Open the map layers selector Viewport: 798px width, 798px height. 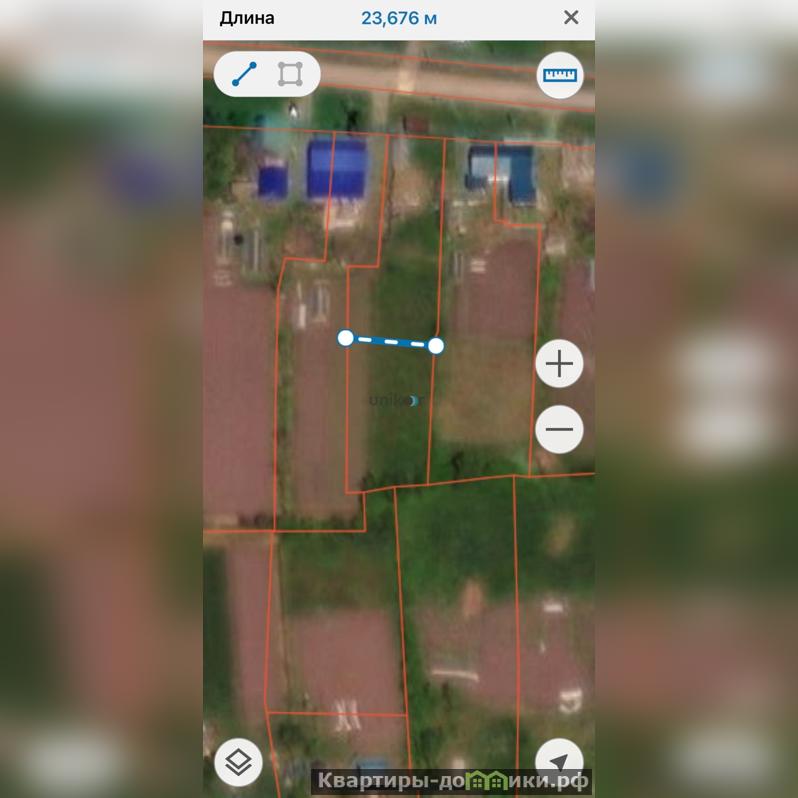tap(238, 763)
